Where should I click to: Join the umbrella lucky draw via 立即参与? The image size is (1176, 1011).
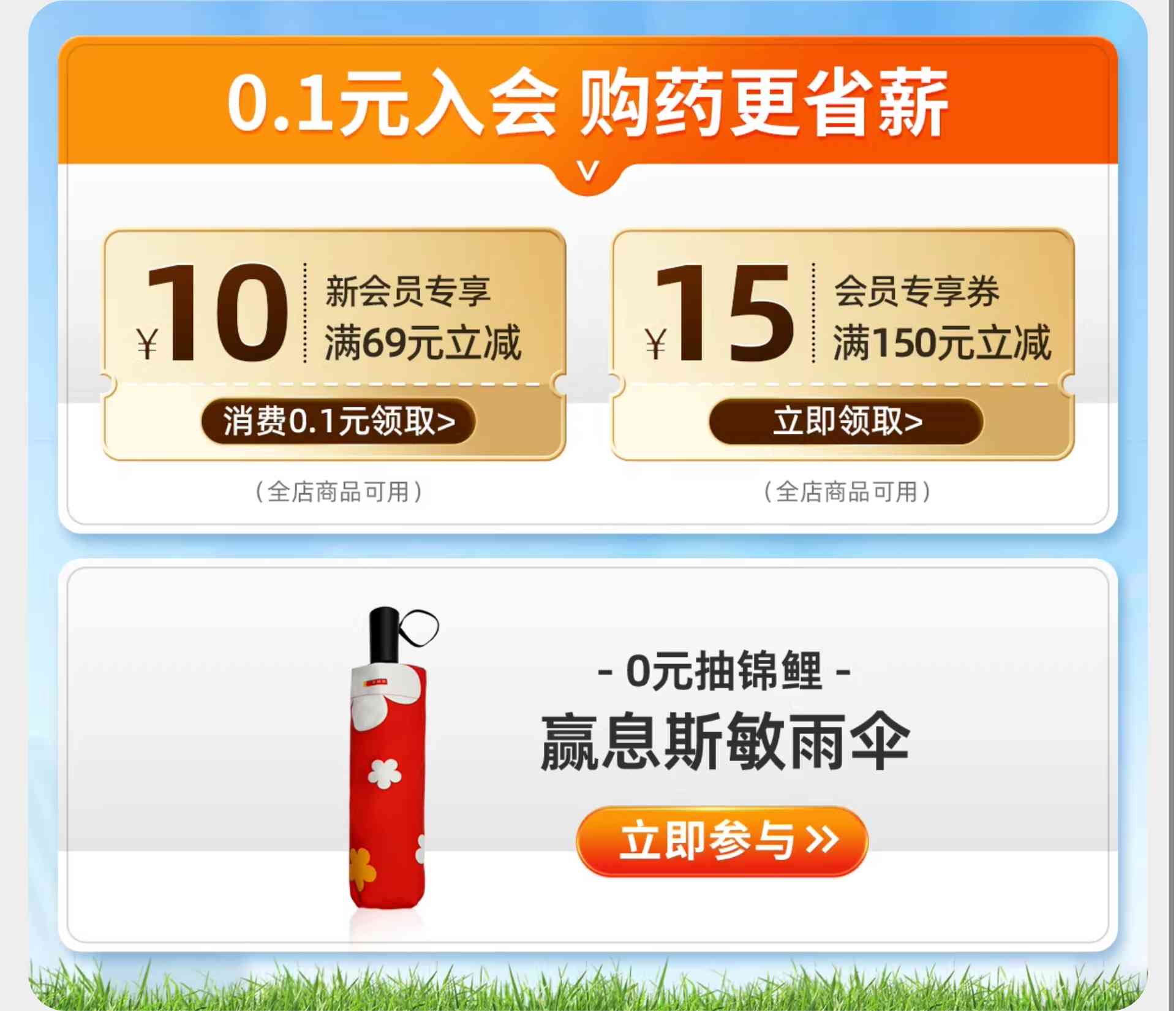722,841
